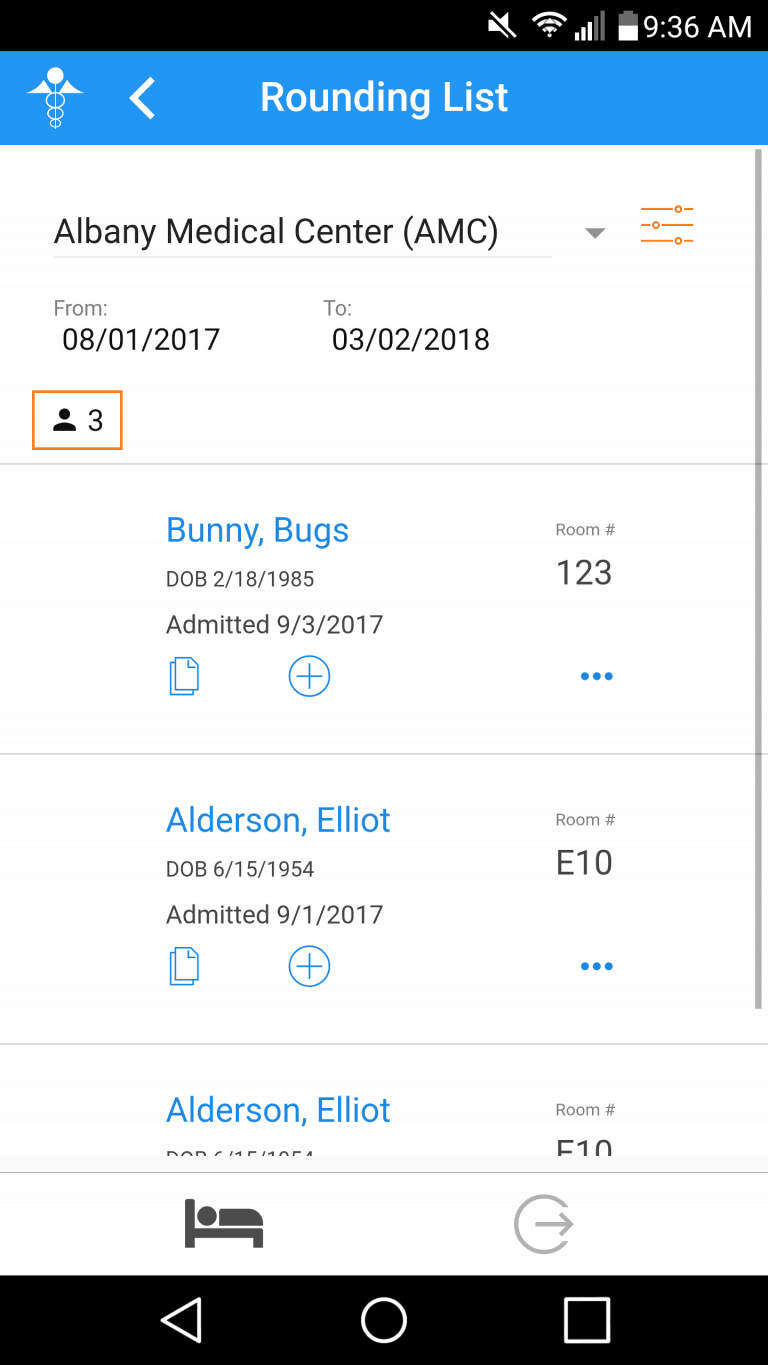
Task: Open the Alderson, Elliot record admitted 9/1/2017
Action: 278,820
